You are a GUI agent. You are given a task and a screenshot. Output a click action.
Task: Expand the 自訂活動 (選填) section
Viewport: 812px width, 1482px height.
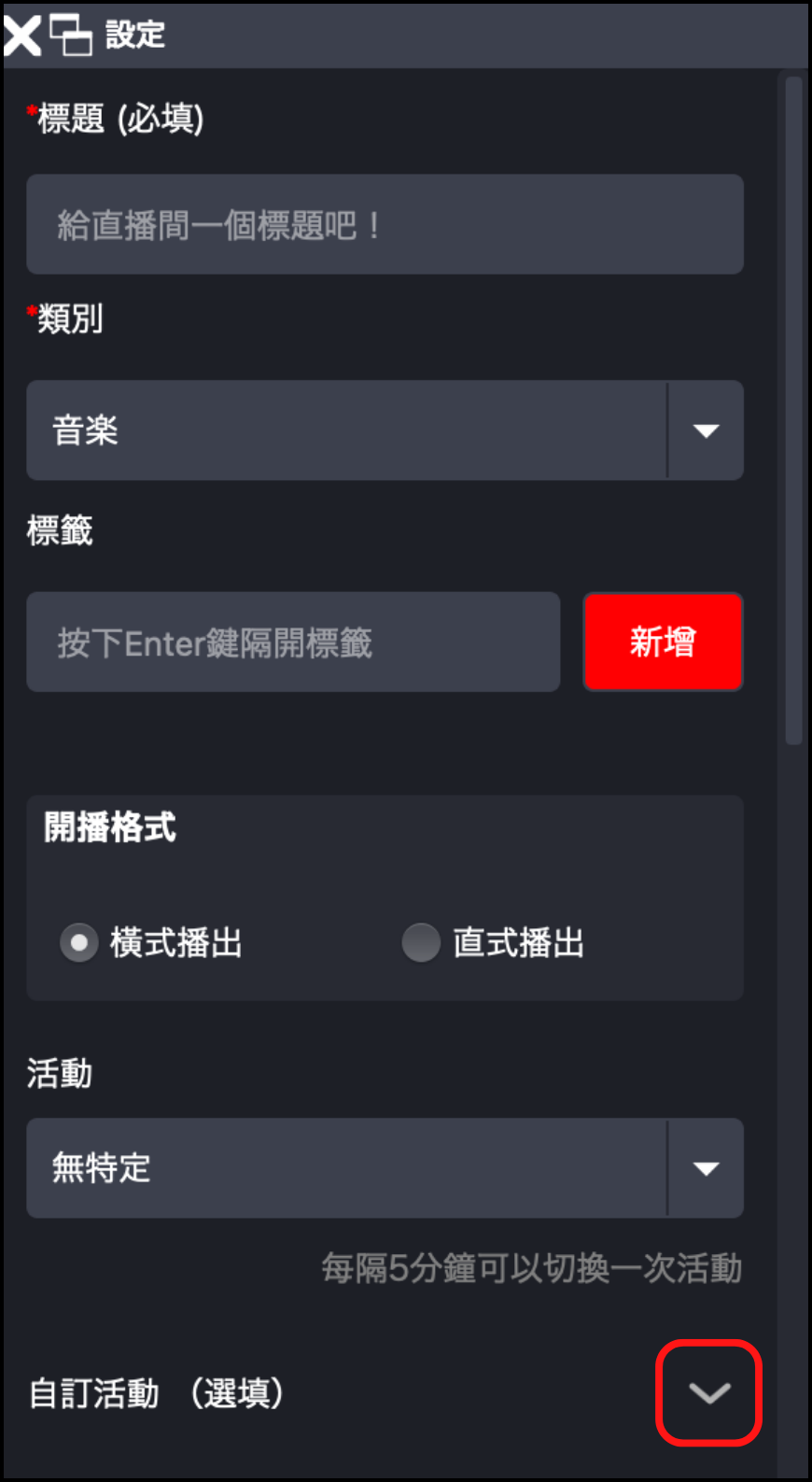[x=709, y=1393]
